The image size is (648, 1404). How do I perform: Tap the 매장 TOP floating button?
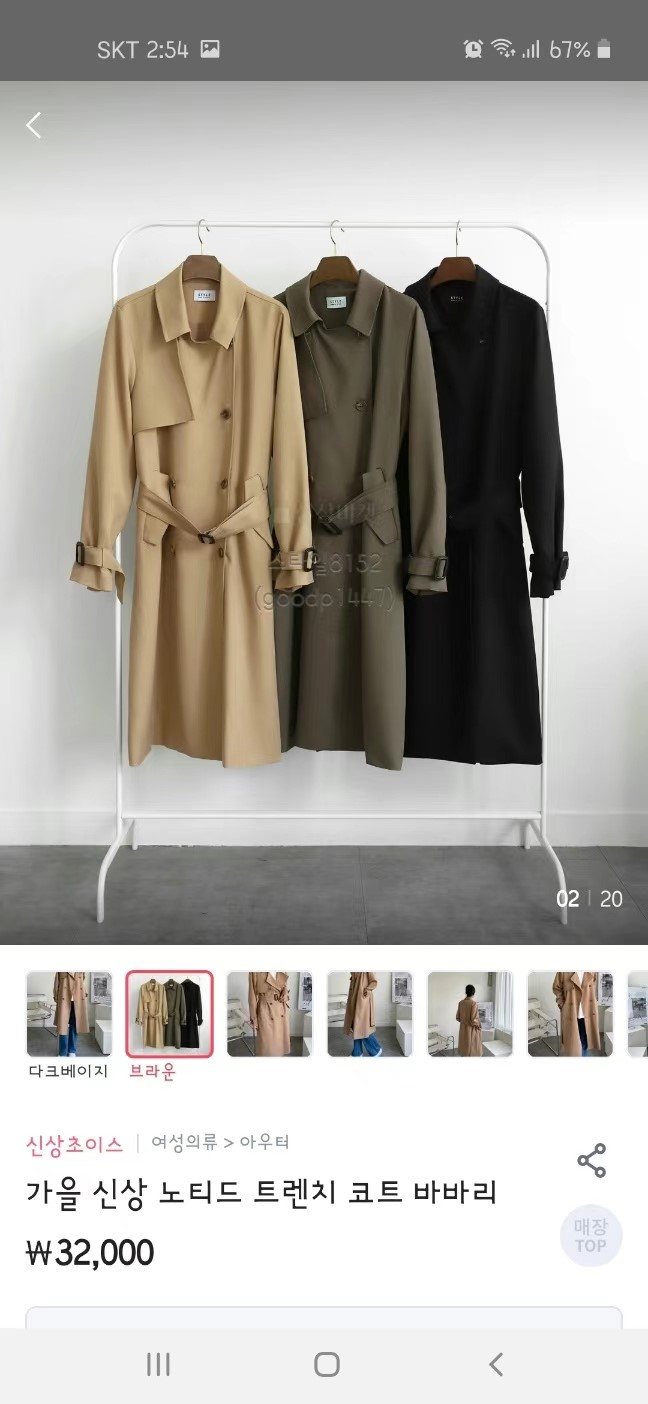click(x=590, y=1236)
